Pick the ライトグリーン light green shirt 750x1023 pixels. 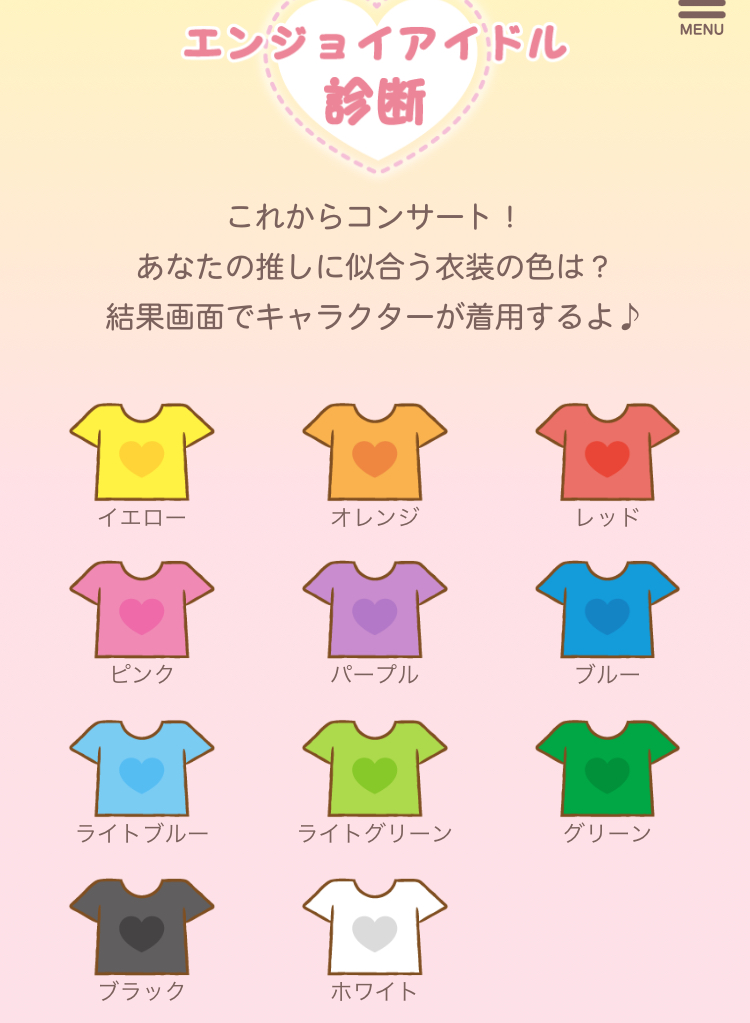pos(375,768)
